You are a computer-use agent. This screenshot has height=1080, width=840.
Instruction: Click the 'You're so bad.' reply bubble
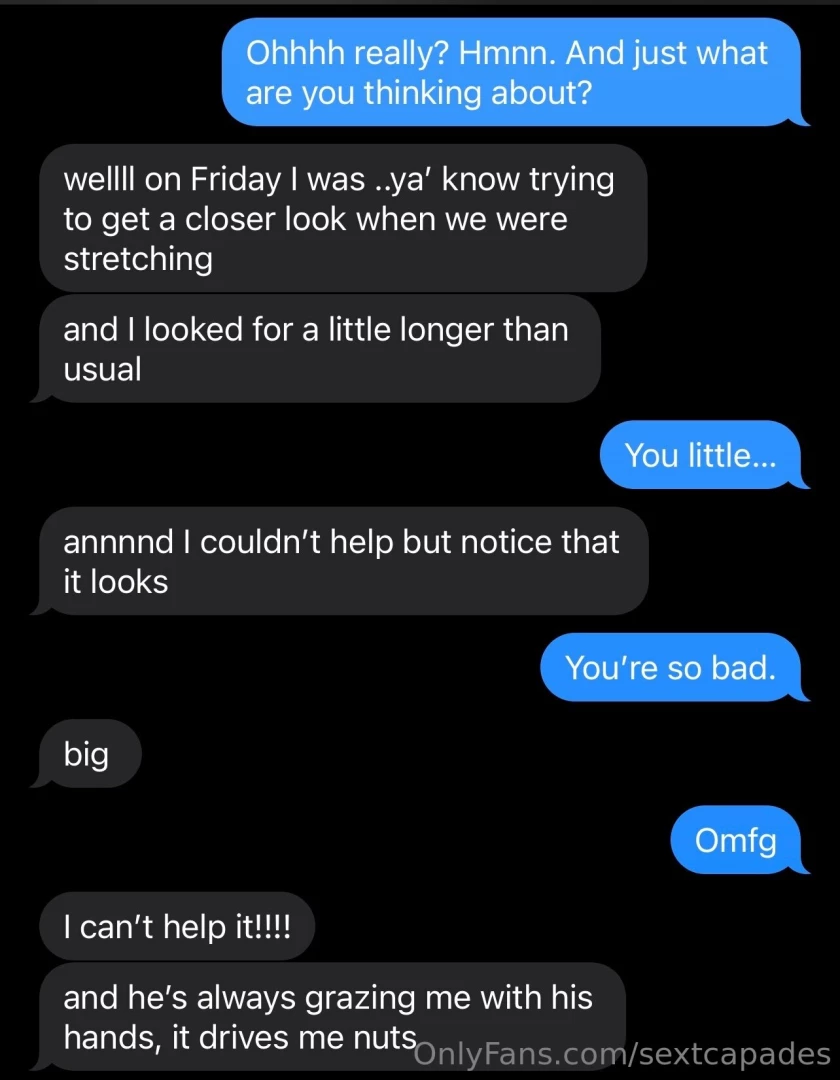(673, 667)
